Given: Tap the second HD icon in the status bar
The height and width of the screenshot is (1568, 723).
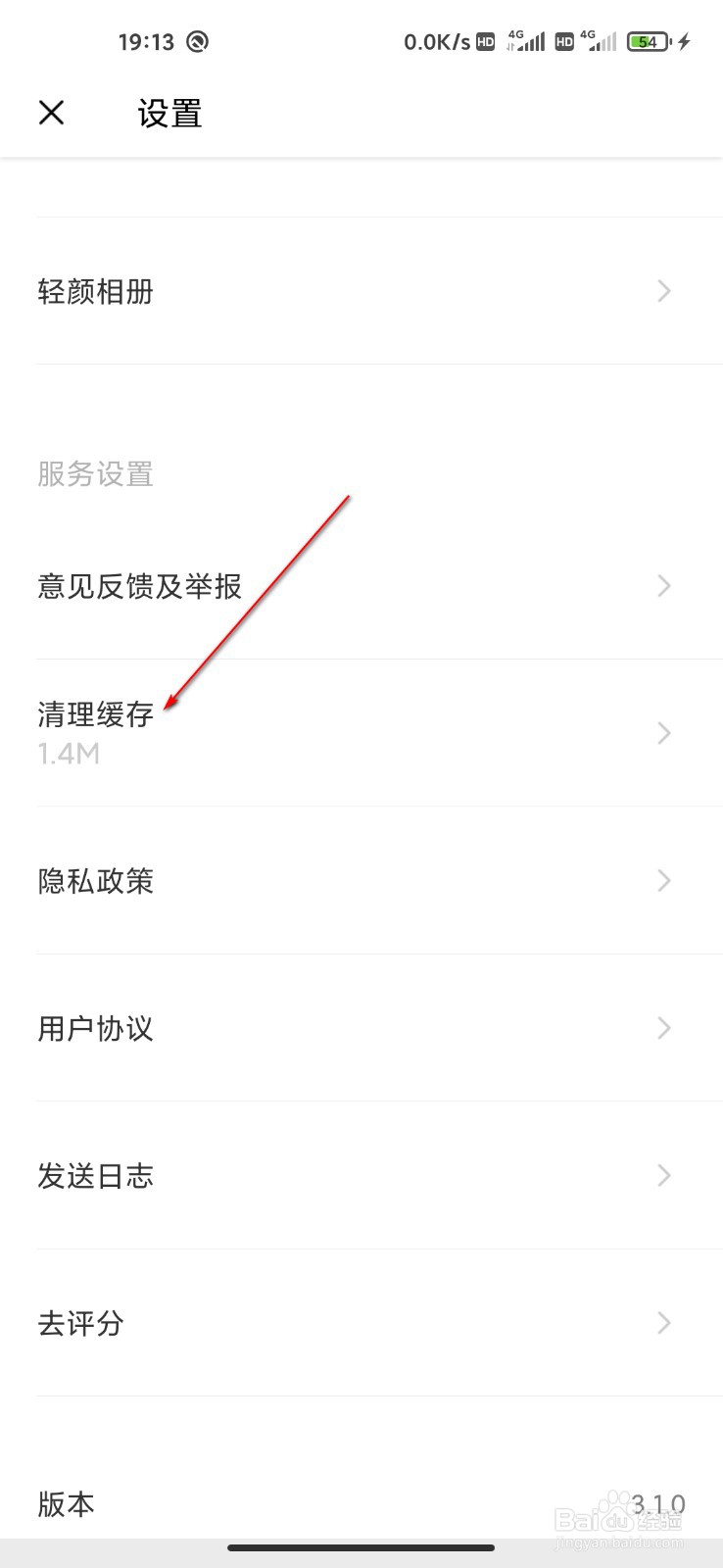Looking at the screenshot, I should [x=564, y=42].
